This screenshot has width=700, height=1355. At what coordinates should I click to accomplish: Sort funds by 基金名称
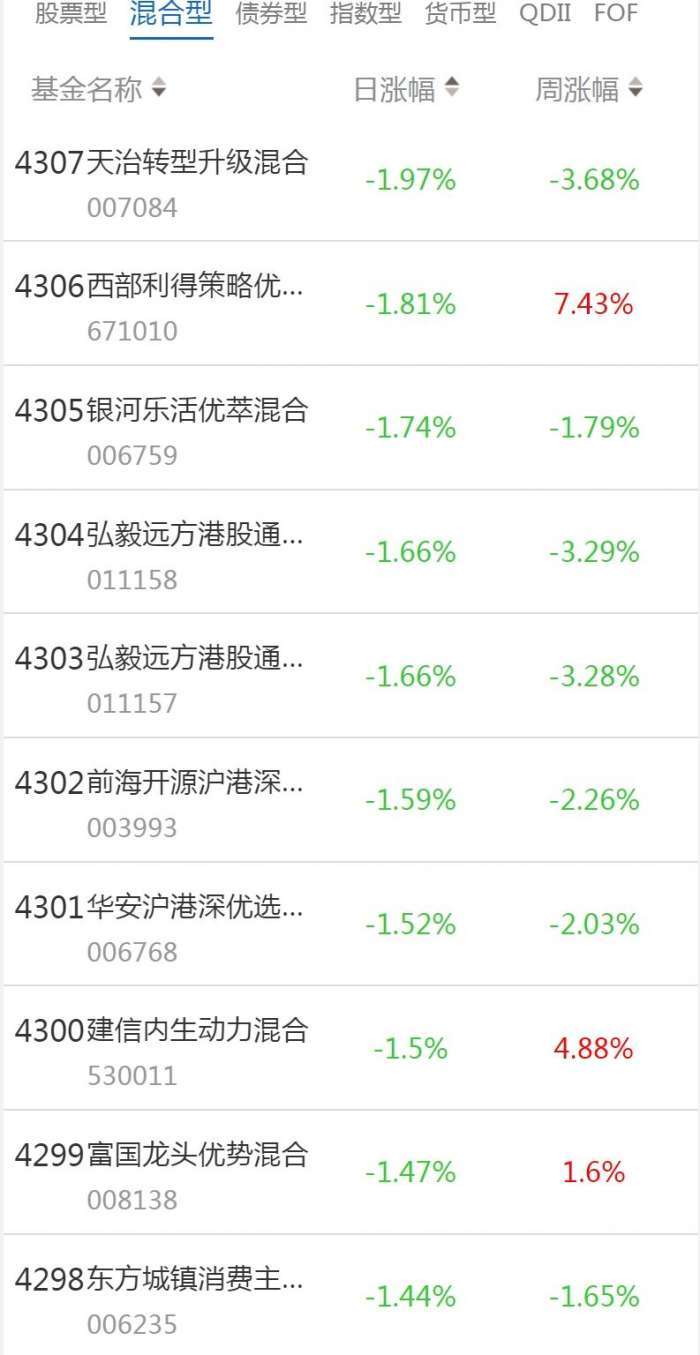(x=98, y=90)
